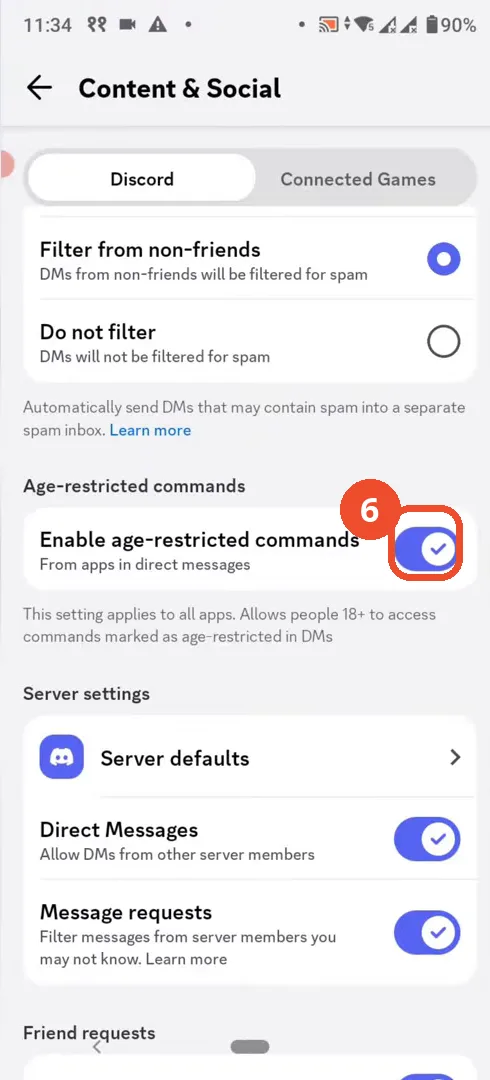Toggle Enable age-restricted commands switch
The width and height of the screenshot is (490, 1080).
pos(426,549)
